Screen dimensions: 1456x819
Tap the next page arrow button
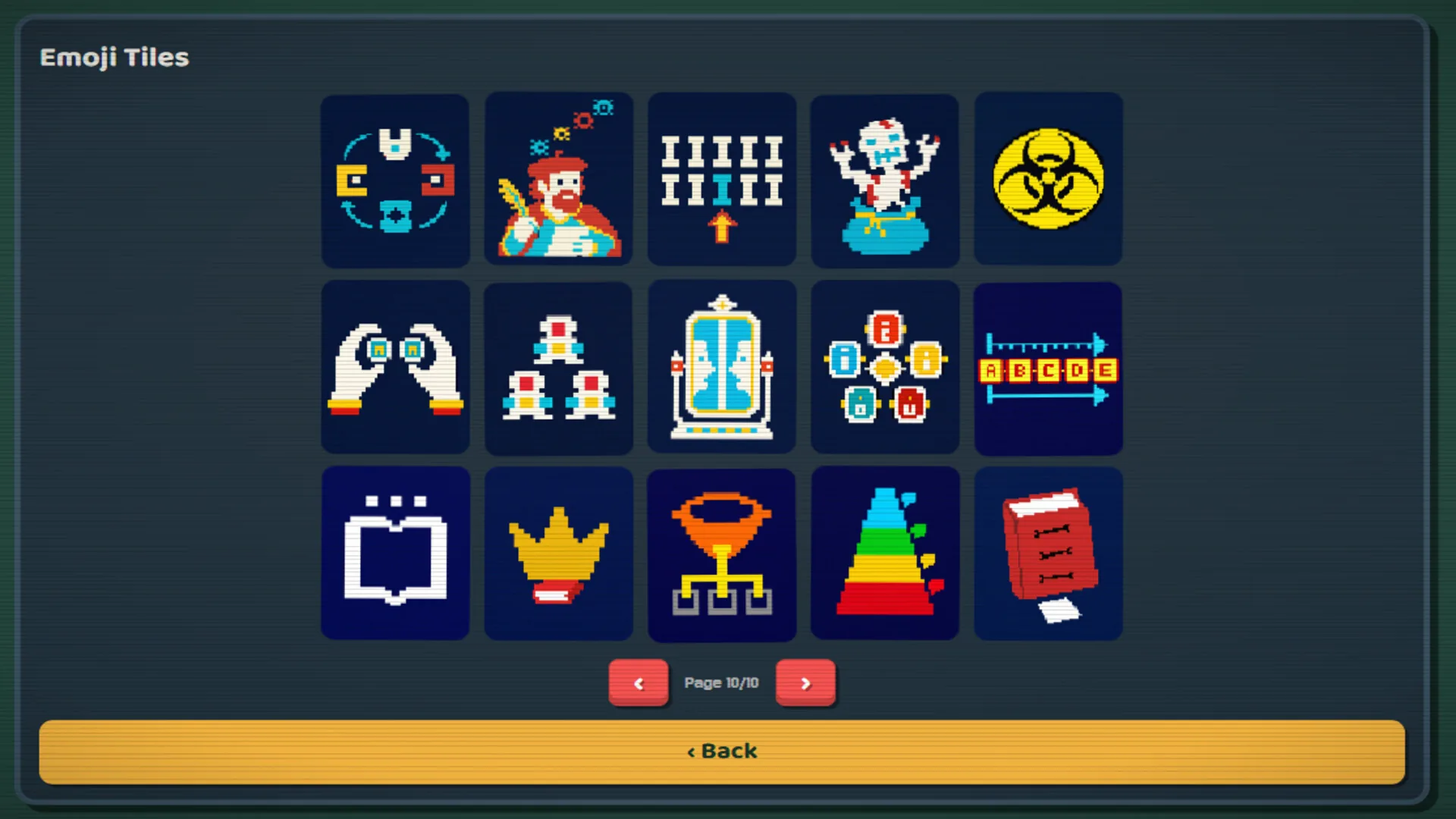pos(805,682)
